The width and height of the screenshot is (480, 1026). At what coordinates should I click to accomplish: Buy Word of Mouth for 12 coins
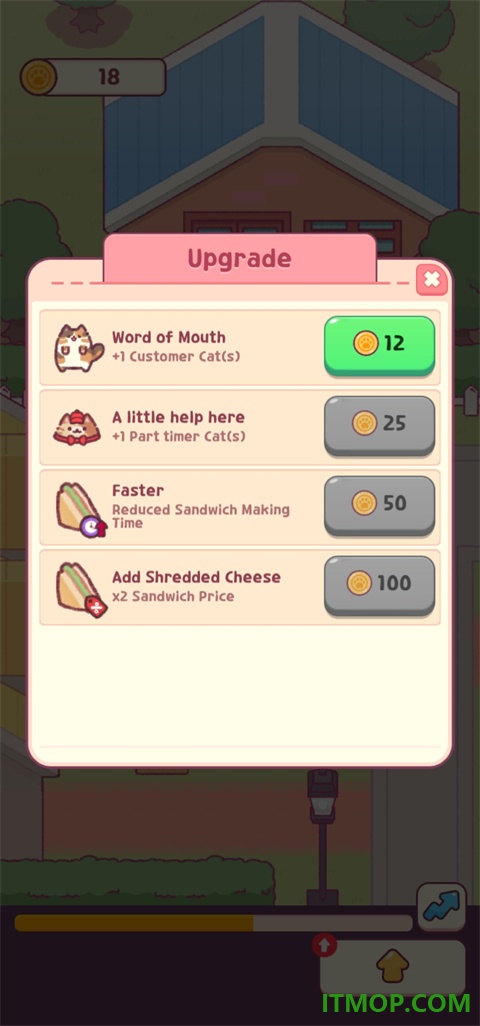(x=379, y=345)
